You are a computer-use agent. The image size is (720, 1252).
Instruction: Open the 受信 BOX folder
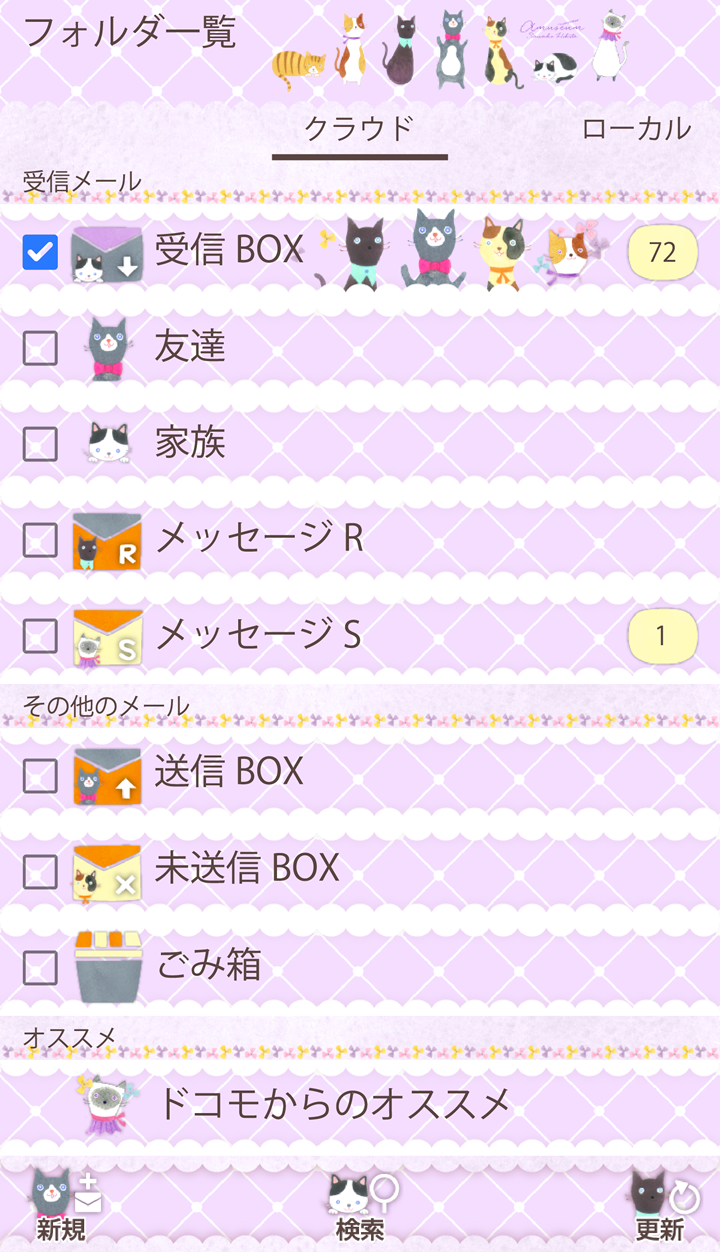[229, 250]
